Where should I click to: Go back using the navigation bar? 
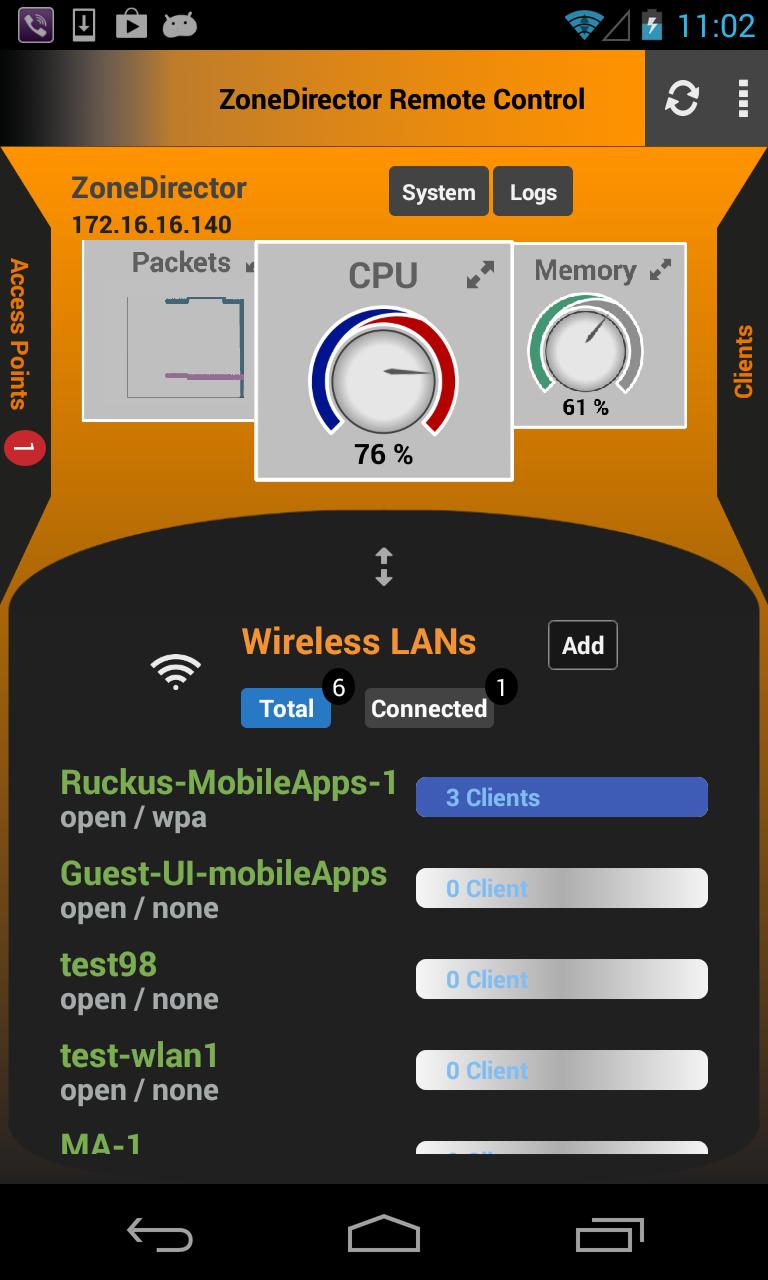click(160, 1234)
